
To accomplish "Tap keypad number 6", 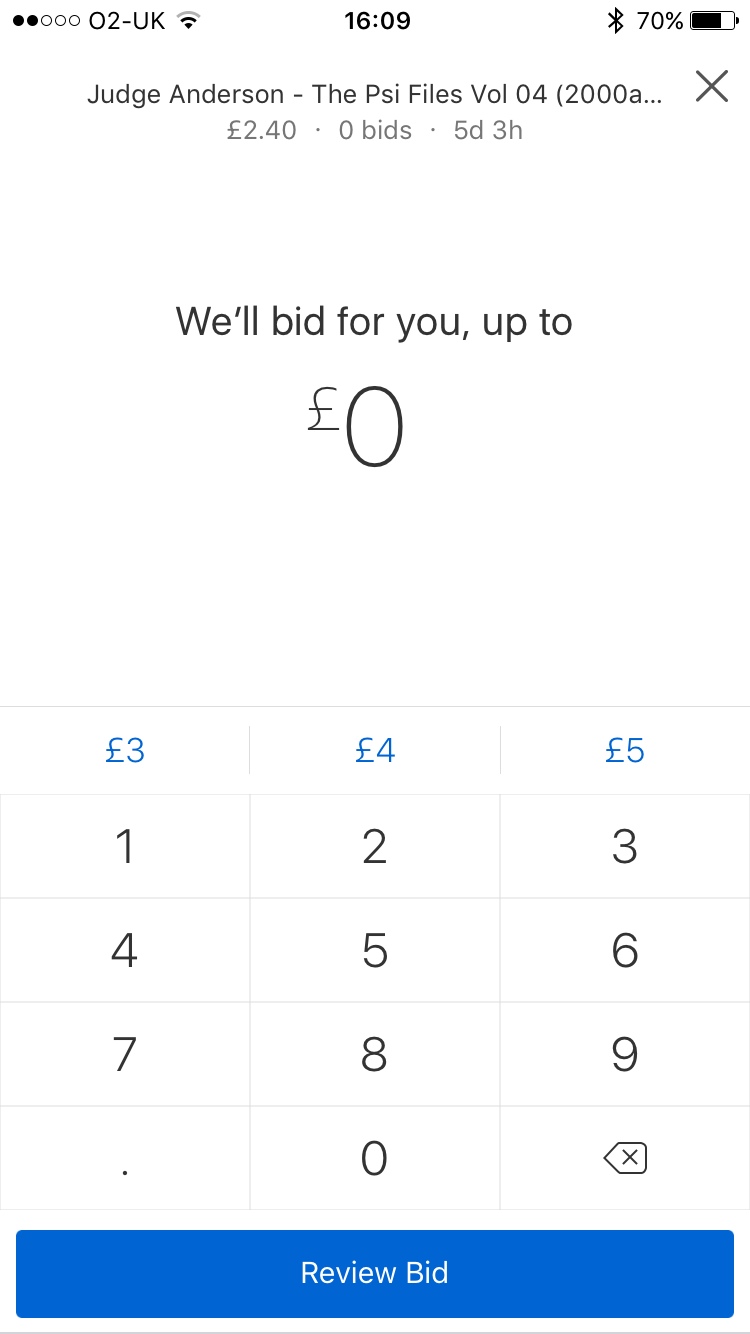I will [x=625, y=951].
